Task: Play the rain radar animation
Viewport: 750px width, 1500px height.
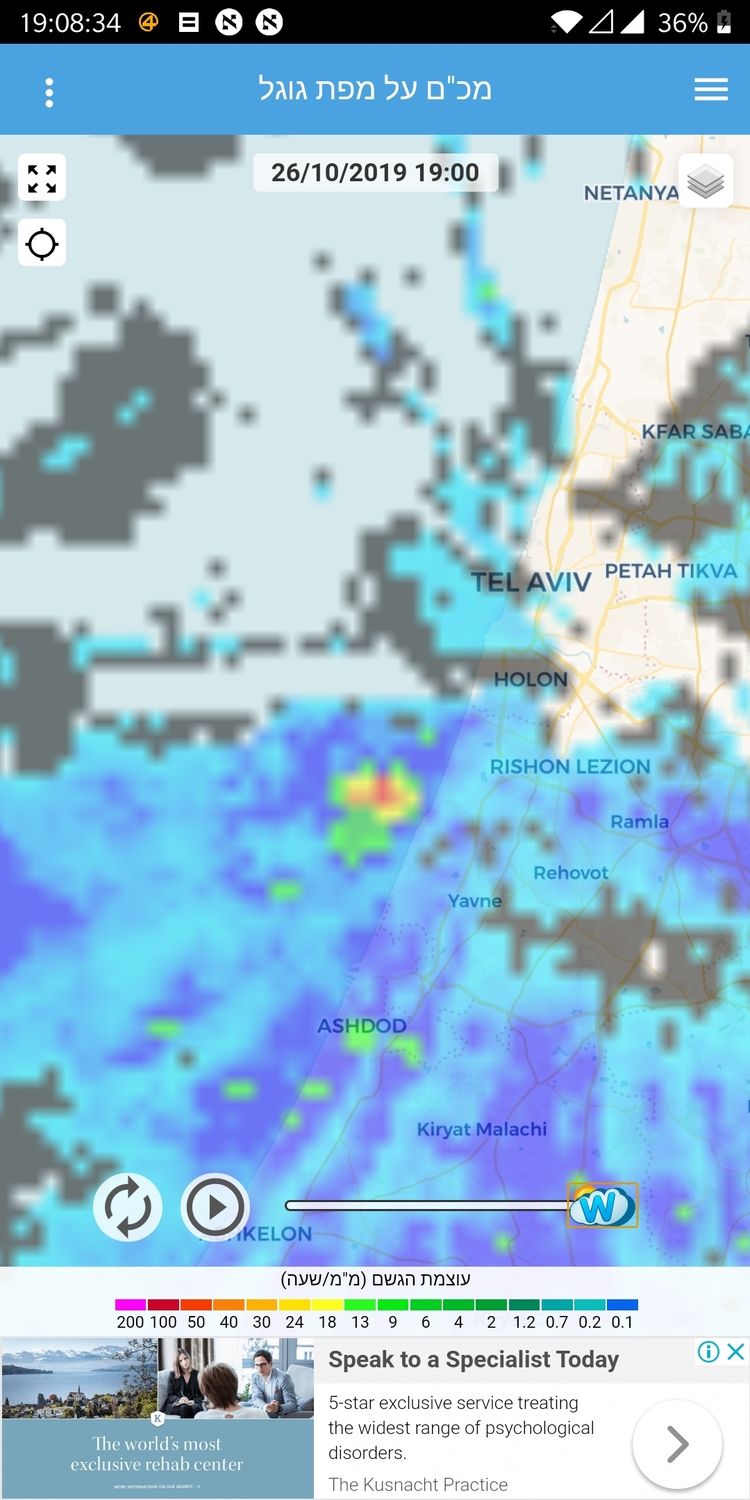Action: tap(215, 1207)
